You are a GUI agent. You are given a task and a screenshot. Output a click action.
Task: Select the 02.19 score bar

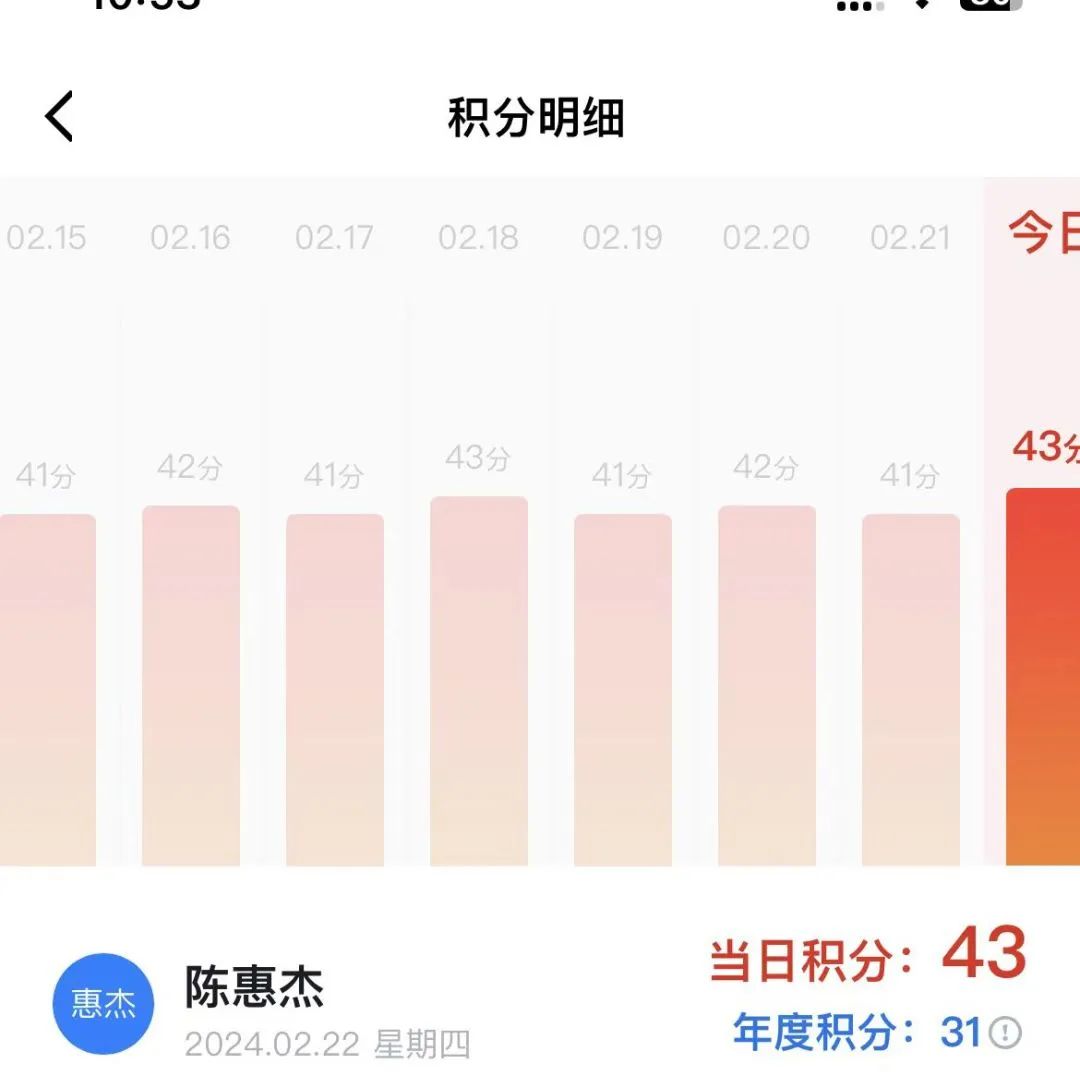623,690
